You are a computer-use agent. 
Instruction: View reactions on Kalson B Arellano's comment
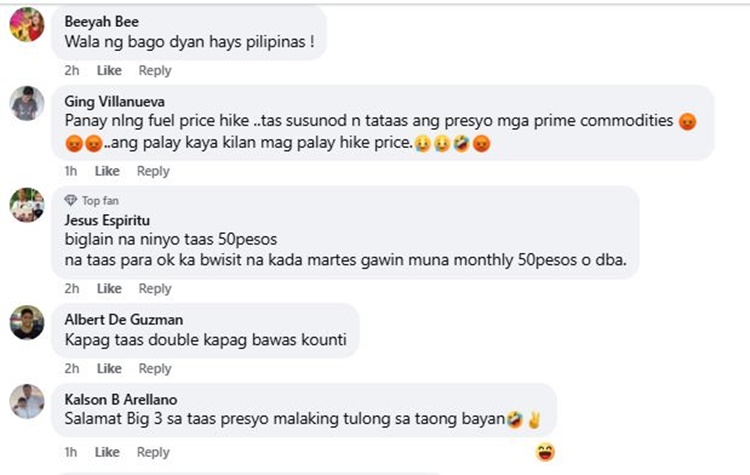click(545, 451)
